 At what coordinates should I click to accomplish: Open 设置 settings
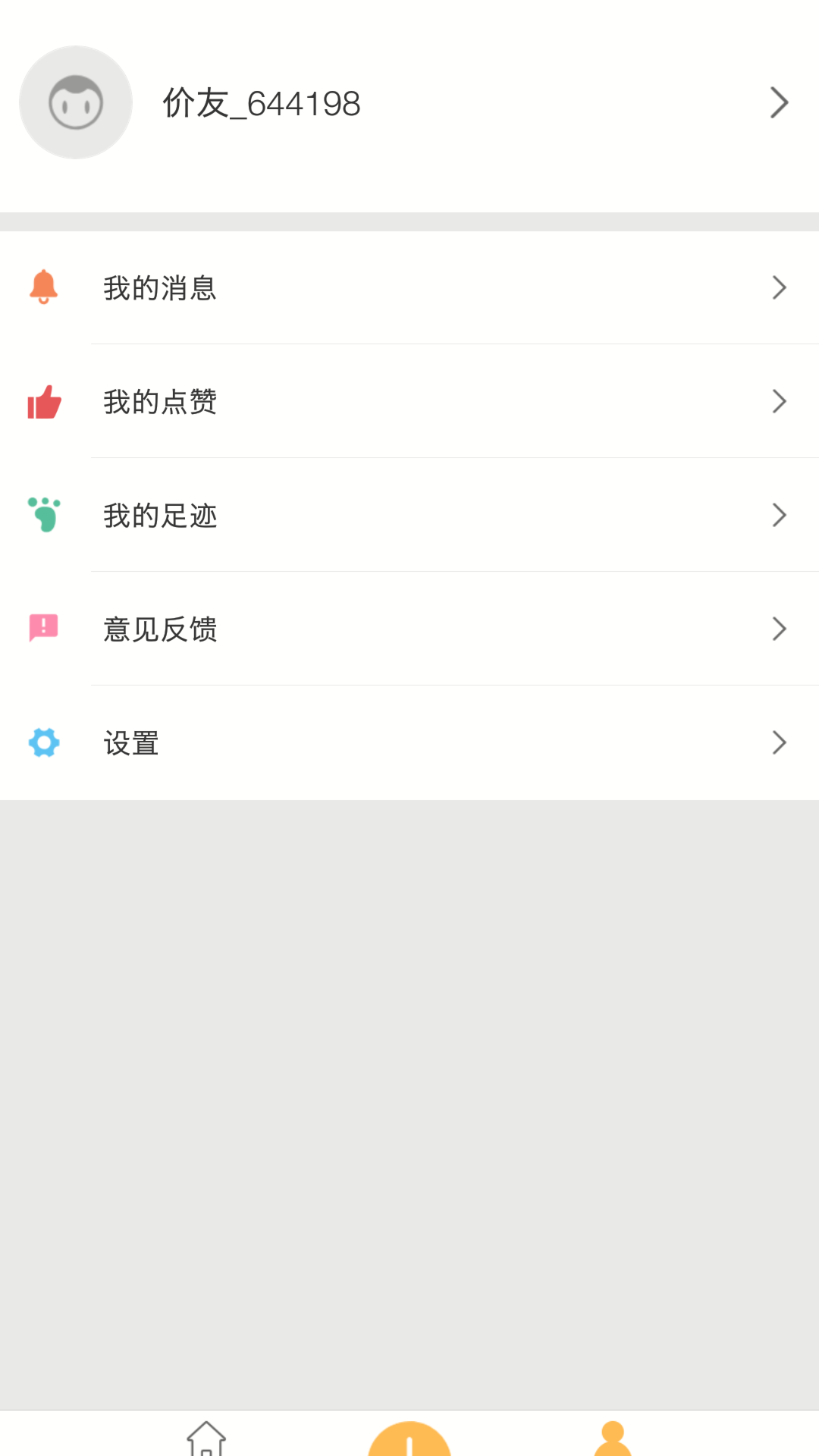pos(409,743)
